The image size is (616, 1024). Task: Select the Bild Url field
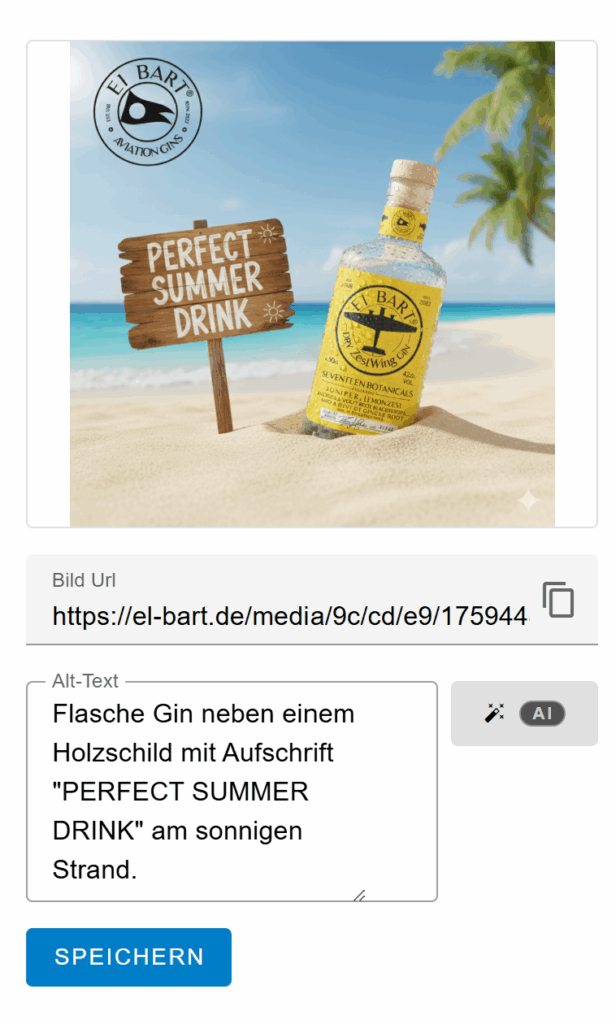tap(289, 615)
